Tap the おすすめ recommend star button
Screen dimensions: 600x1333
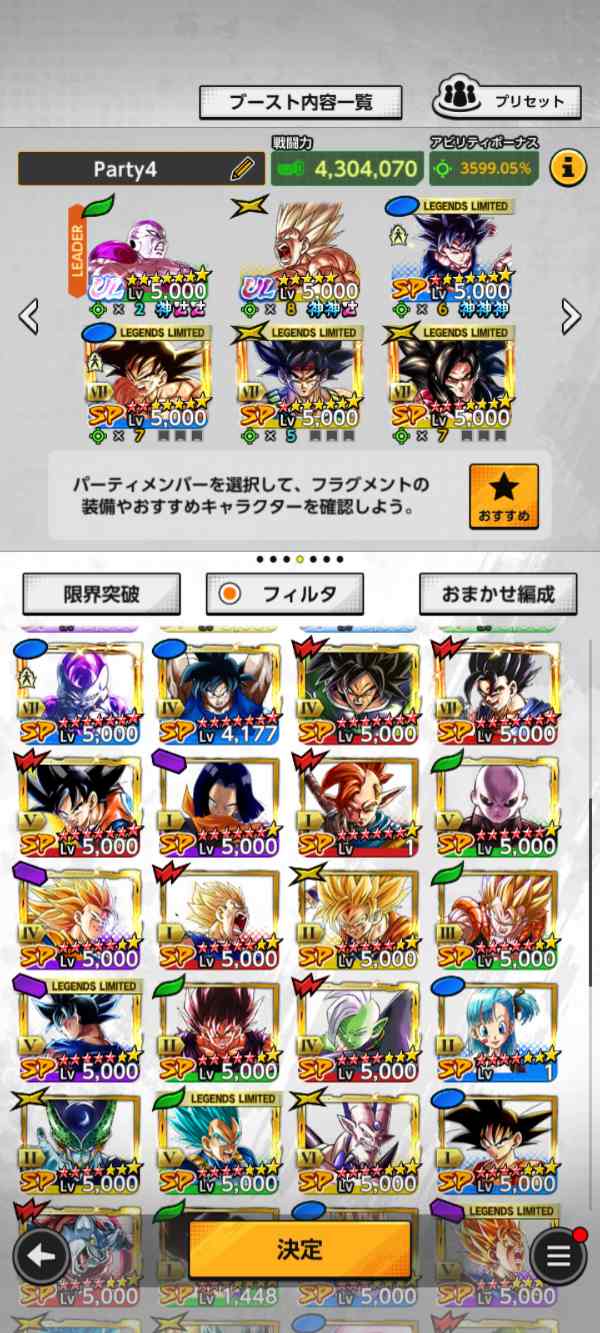pyautogui.click(x=503, y=496)
